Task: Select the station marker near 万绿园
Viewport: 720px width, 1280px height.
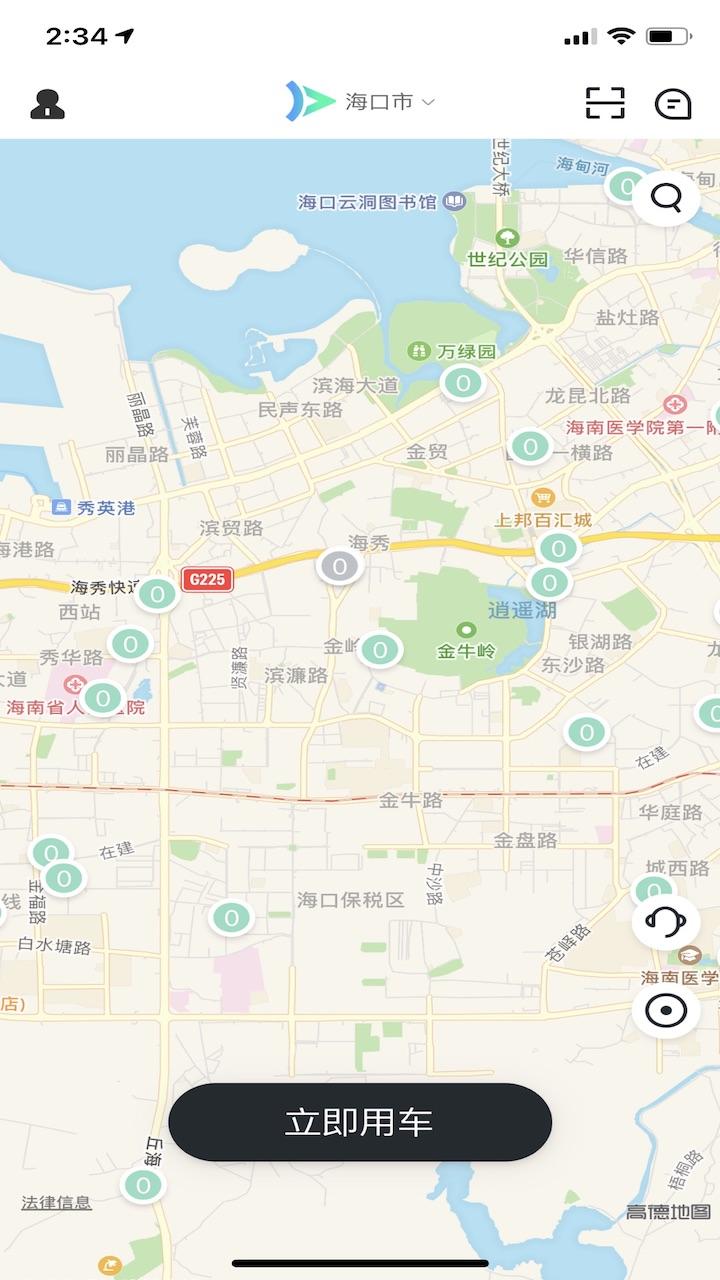Action: point(462,382)
